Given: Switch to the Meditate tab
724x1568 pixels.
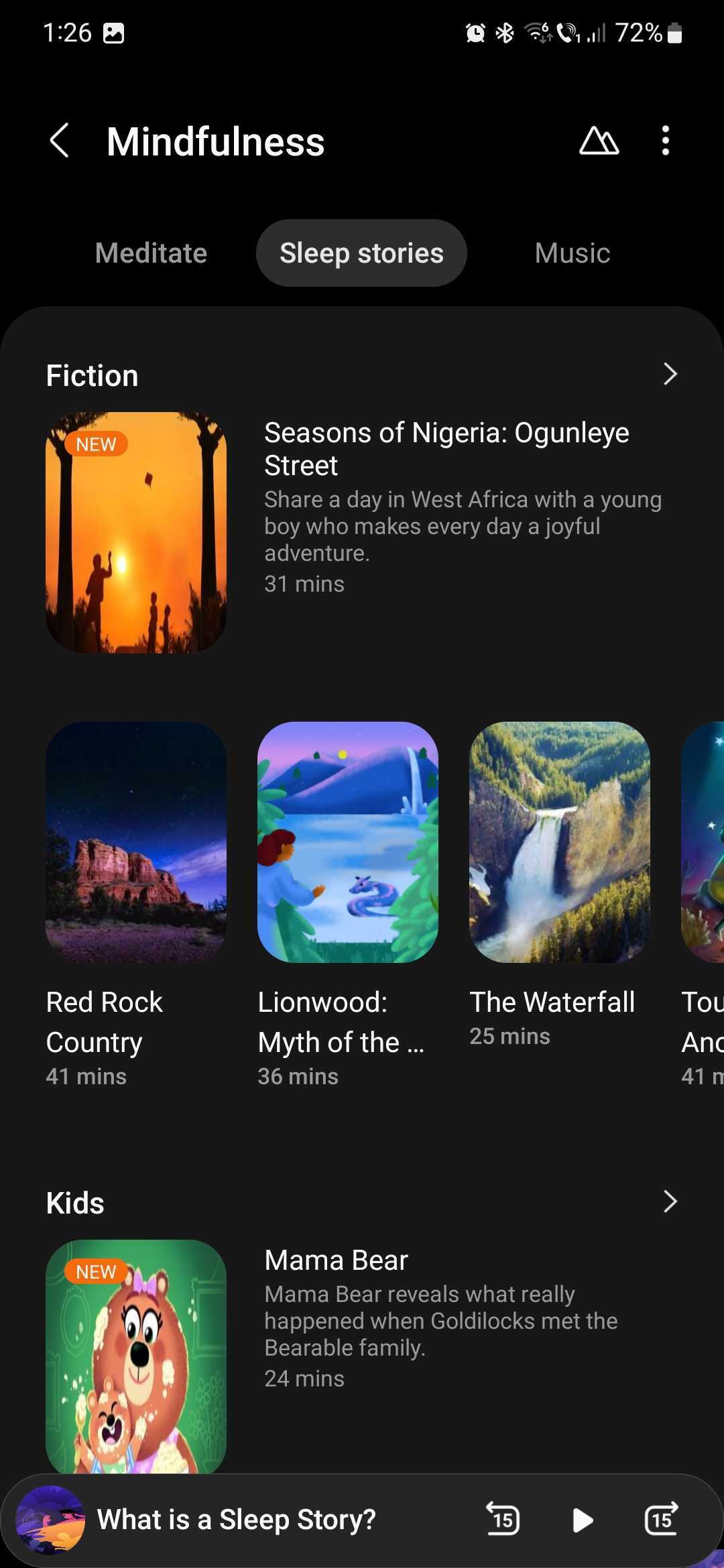Looking at the screenshot, I should pos(151,253).
